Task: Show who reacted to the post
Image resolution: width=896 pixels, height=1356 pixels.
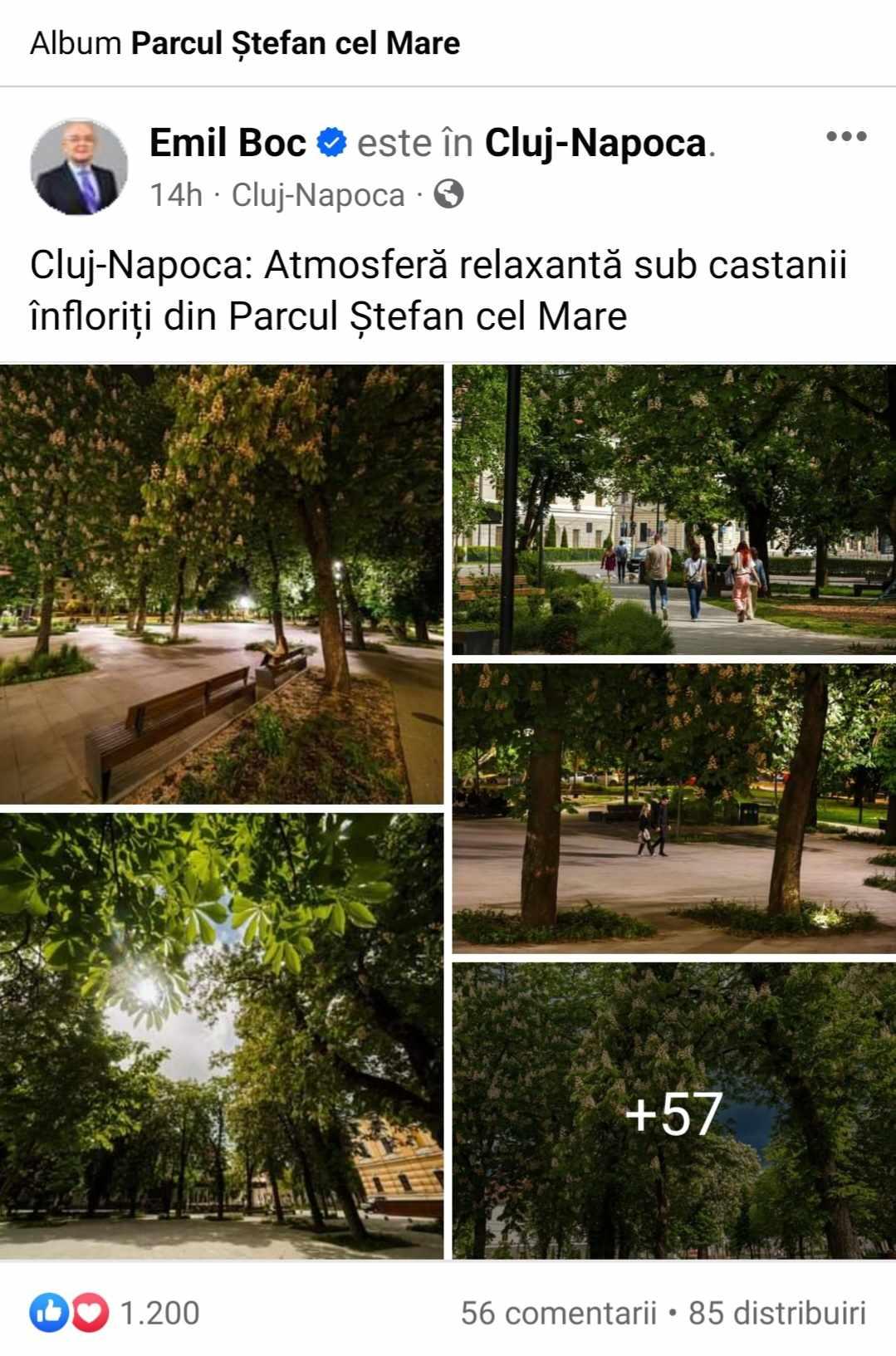Action: [115, 1313]
